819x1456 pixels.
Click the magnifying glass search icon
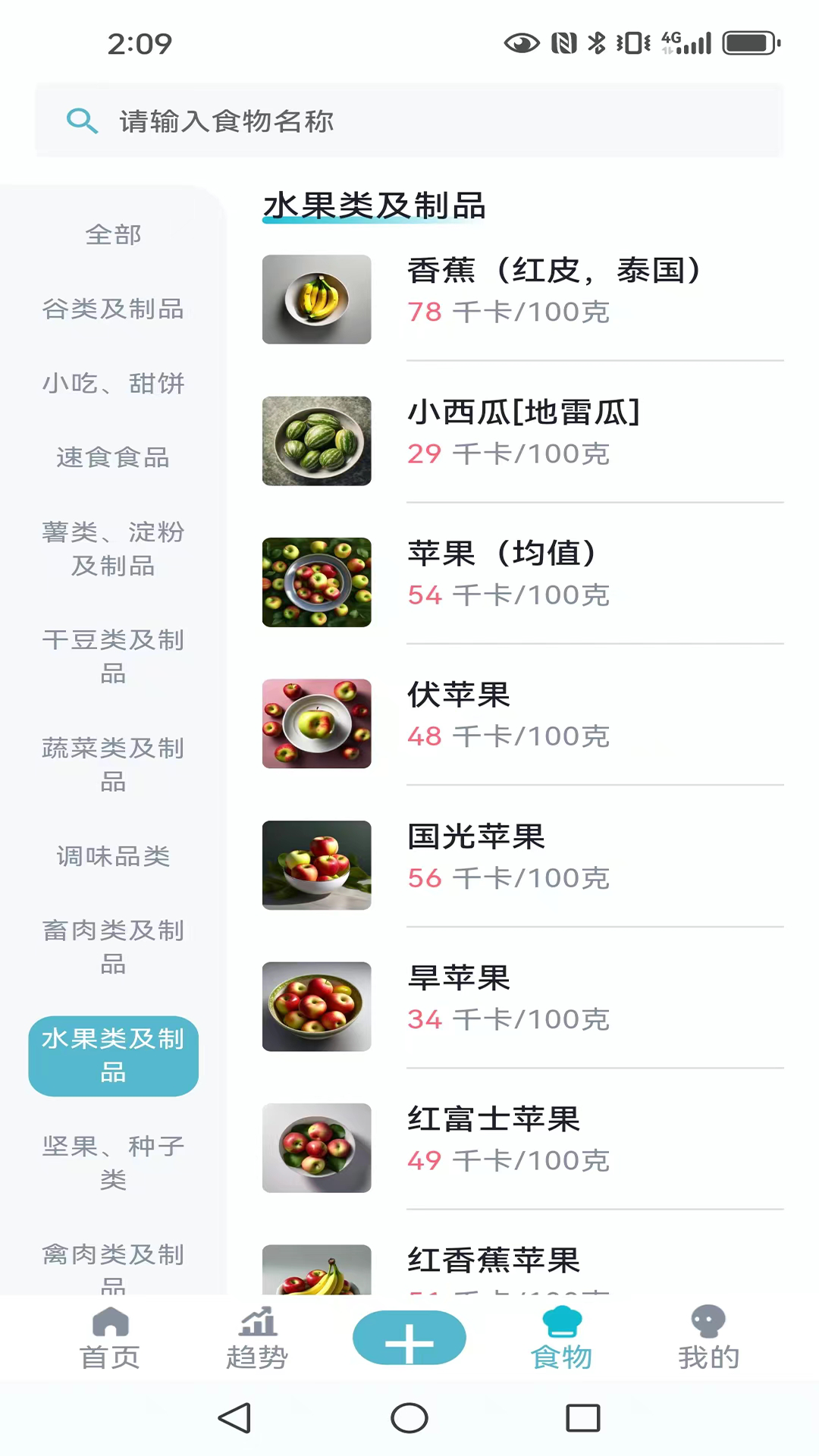coord(82,121)
